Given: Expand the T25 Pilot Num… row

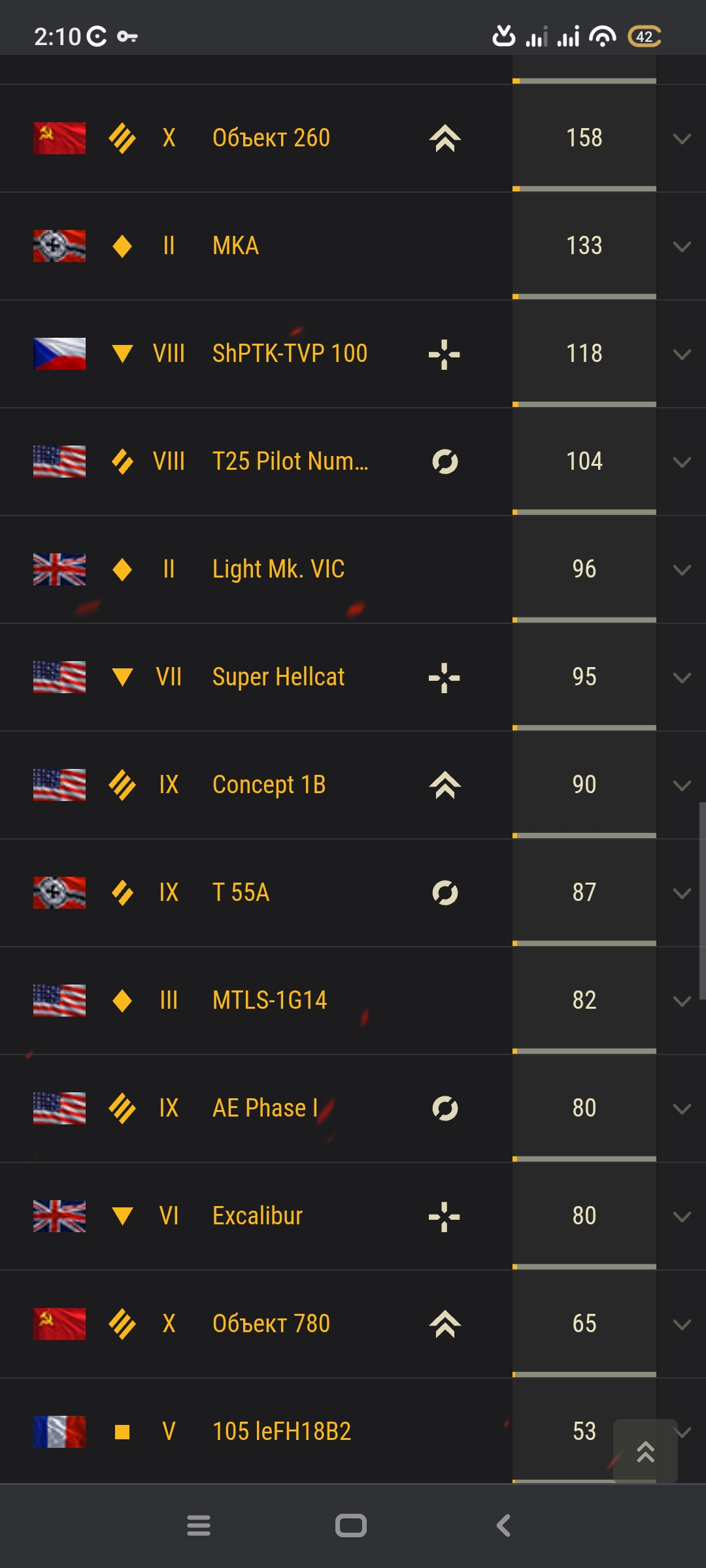Looking at the screenshot, I should (x=682, y=462).
